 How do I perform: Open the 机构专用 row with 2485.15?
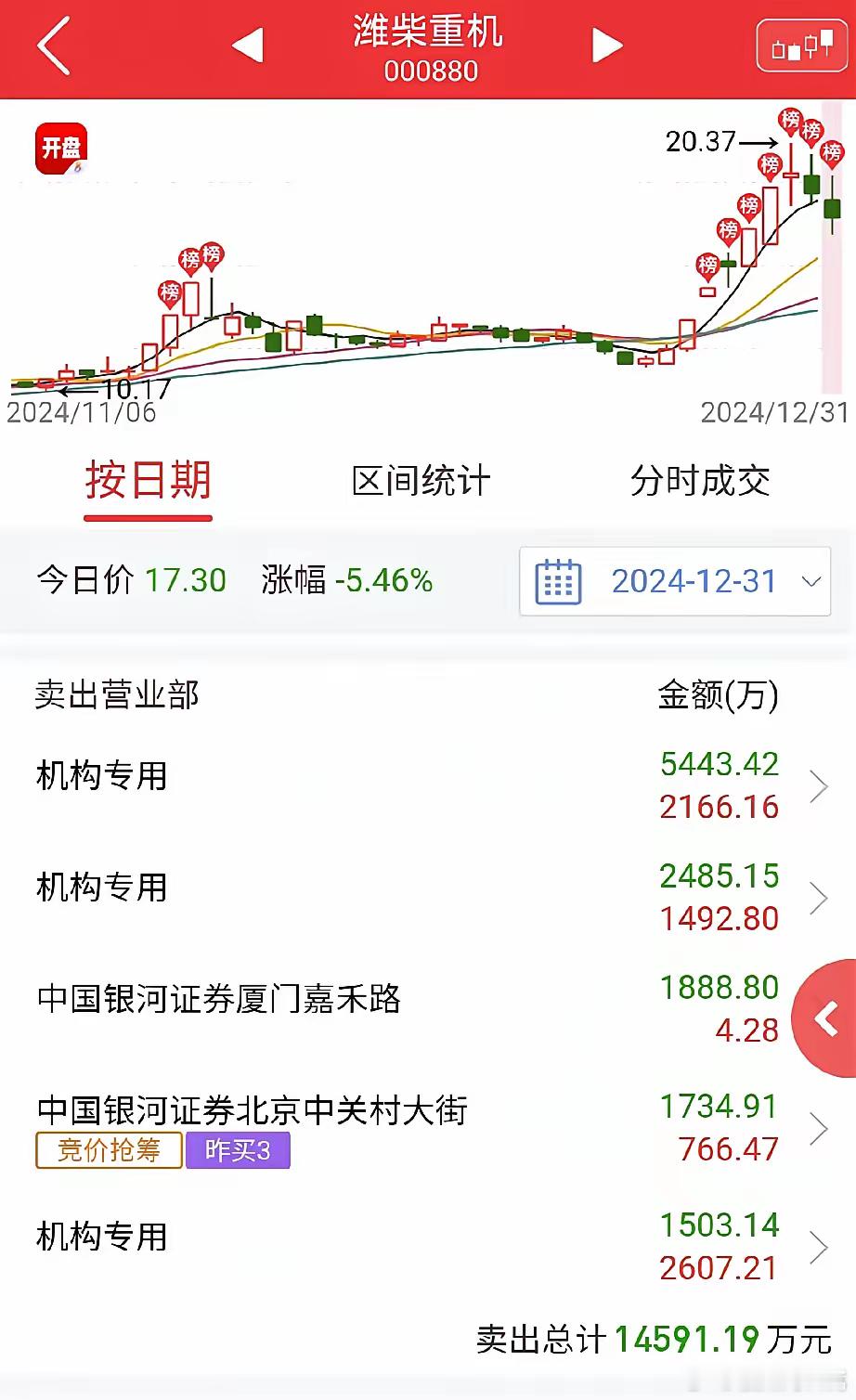(x=428, y=898)
